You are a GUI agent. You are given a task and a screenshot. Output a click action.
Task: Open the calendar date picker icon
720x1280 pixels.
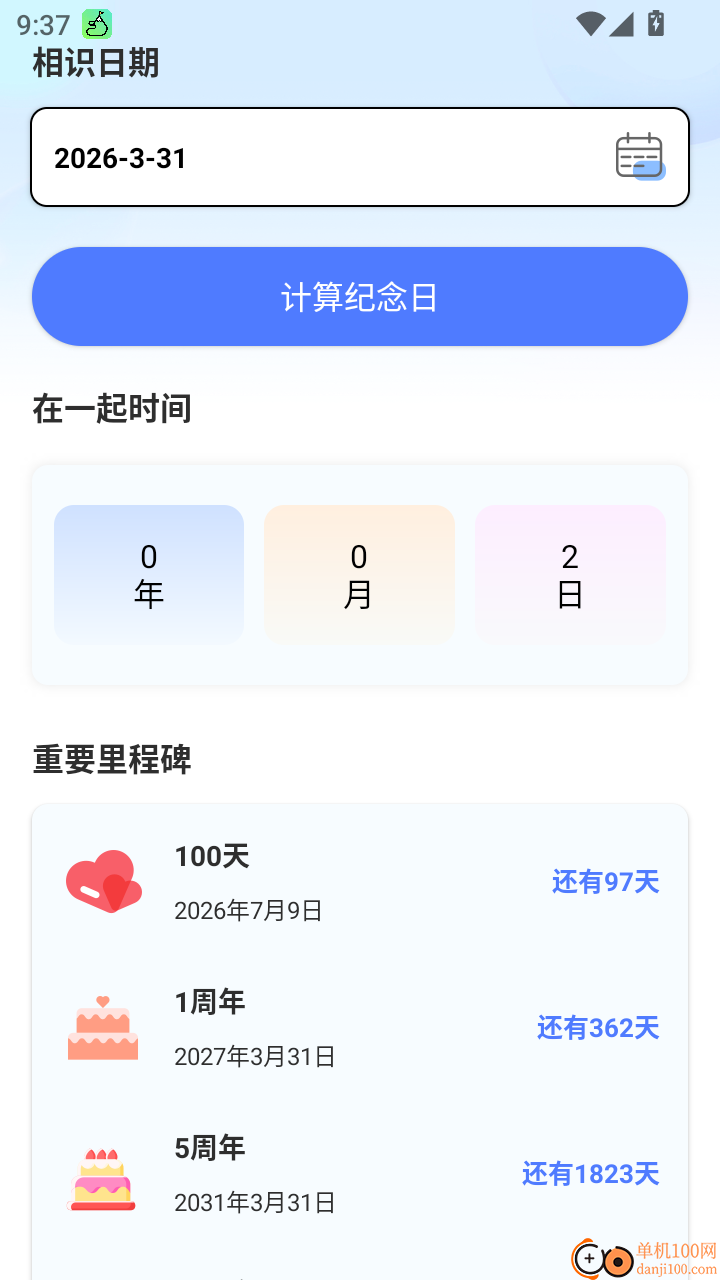coord(638,156)
